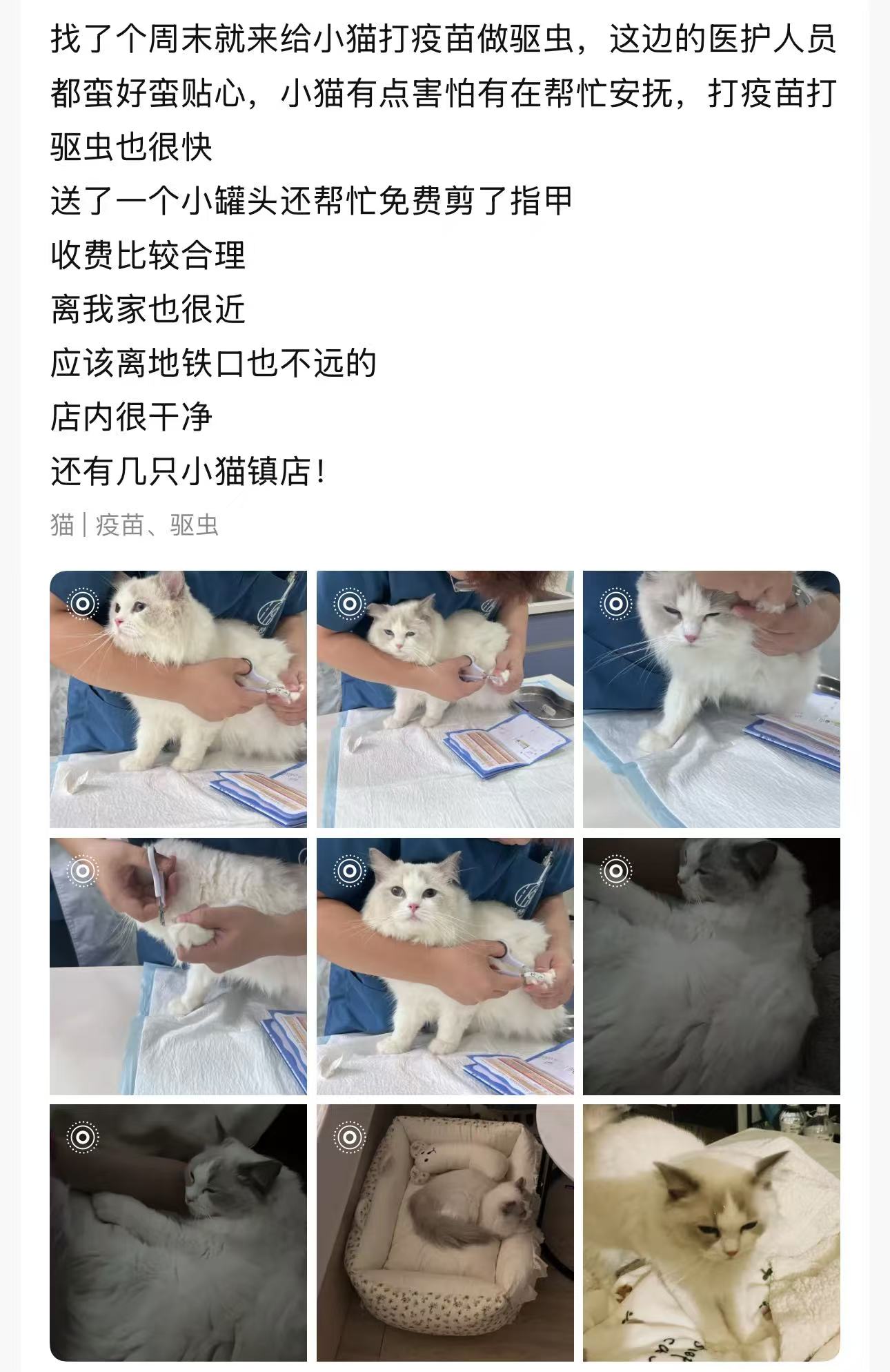Open the photo of cat facing the camera
Image resolution: width=890 pixels, height=1372 pixels.
[445, 966]
